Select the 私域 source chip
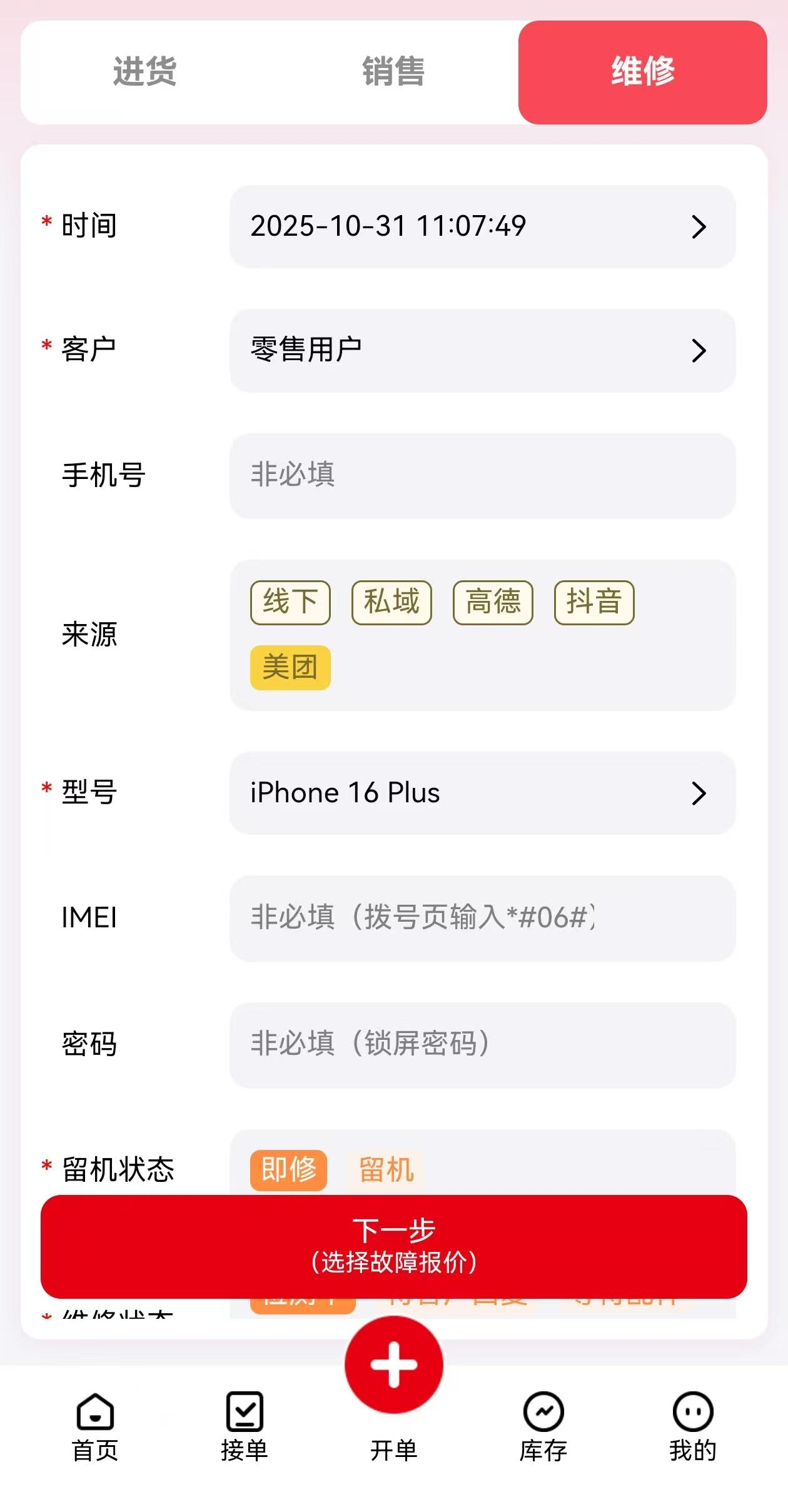 (x=392, y=602)
